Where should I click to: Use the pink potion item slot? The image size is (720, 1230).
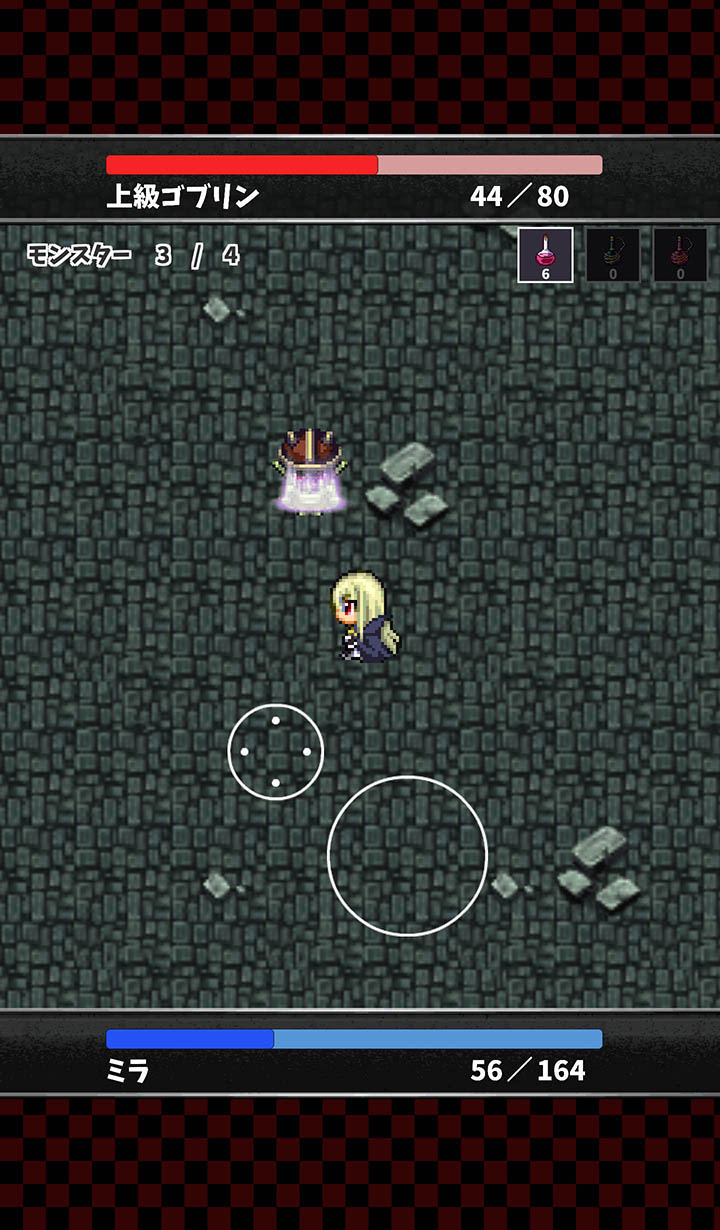point(545,255)
